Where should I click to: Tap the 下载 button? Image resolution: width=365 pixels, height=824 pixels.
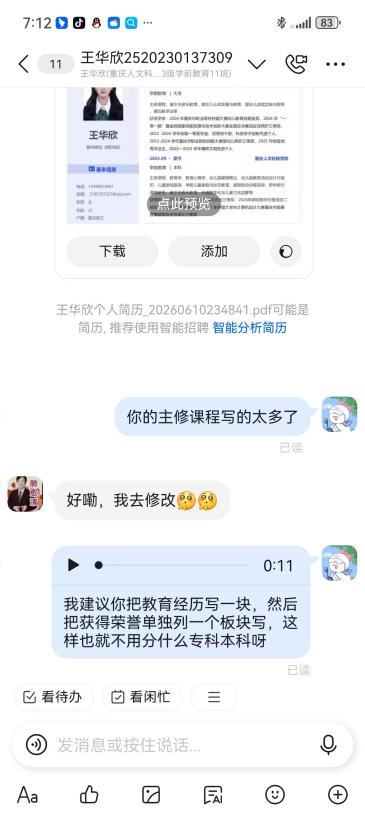click(x=112, y=251)
